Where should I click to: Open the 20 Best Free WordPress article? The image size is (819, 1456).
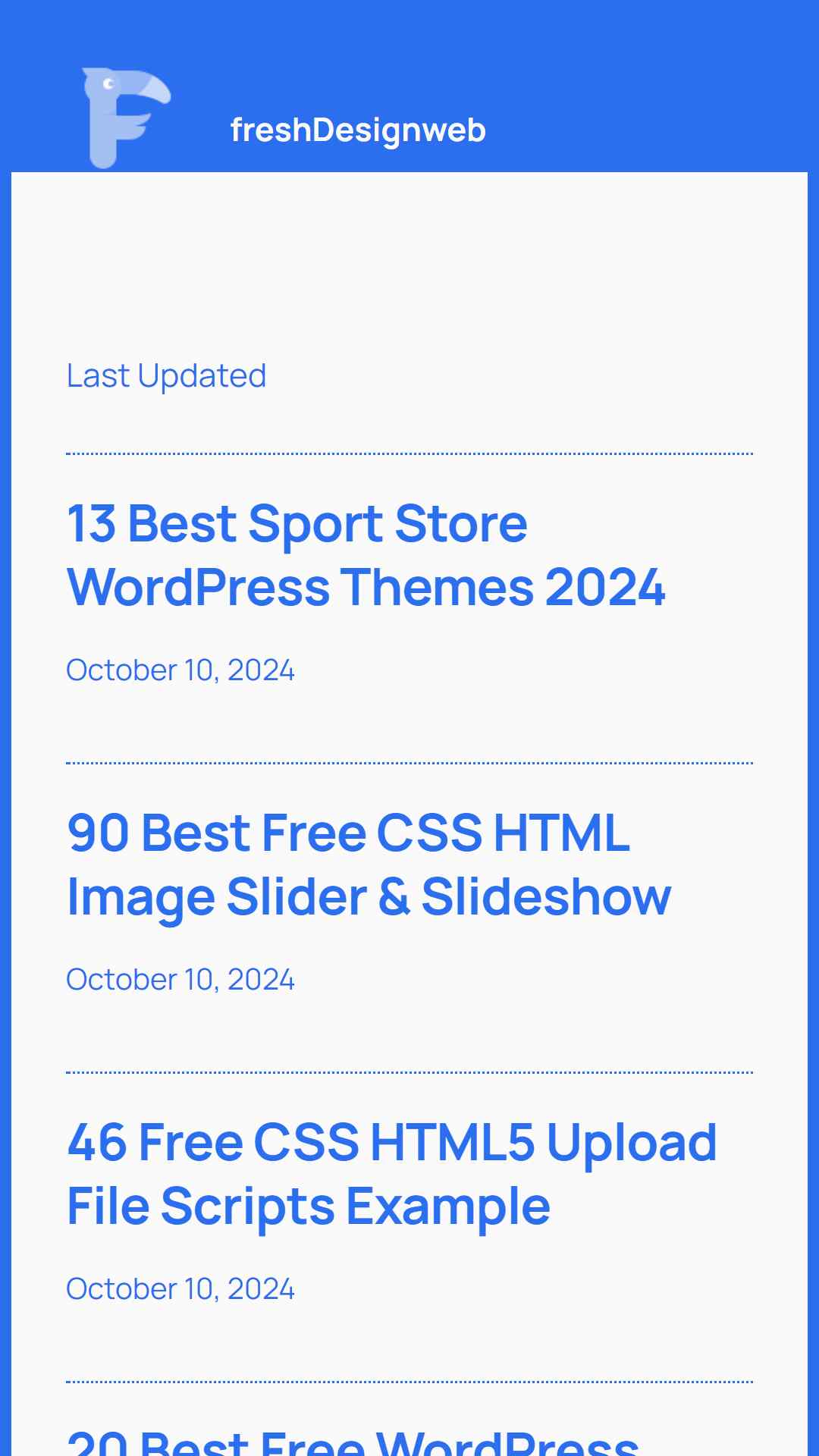(x=353, y=1442)
